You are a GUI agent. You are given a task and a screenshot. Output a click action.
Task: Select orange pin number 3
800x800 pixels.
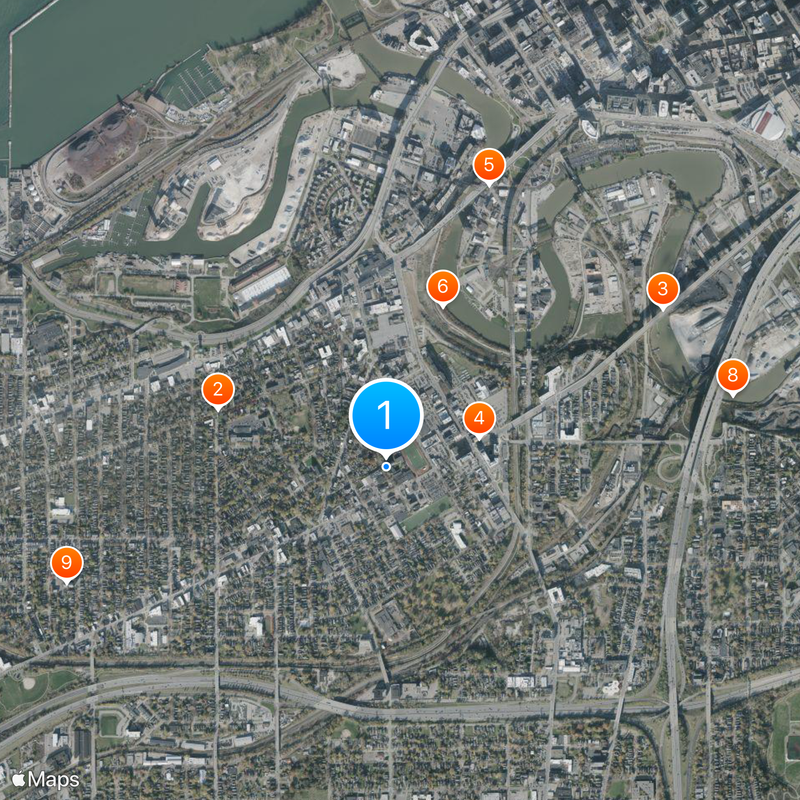click(x=661, y=290)
